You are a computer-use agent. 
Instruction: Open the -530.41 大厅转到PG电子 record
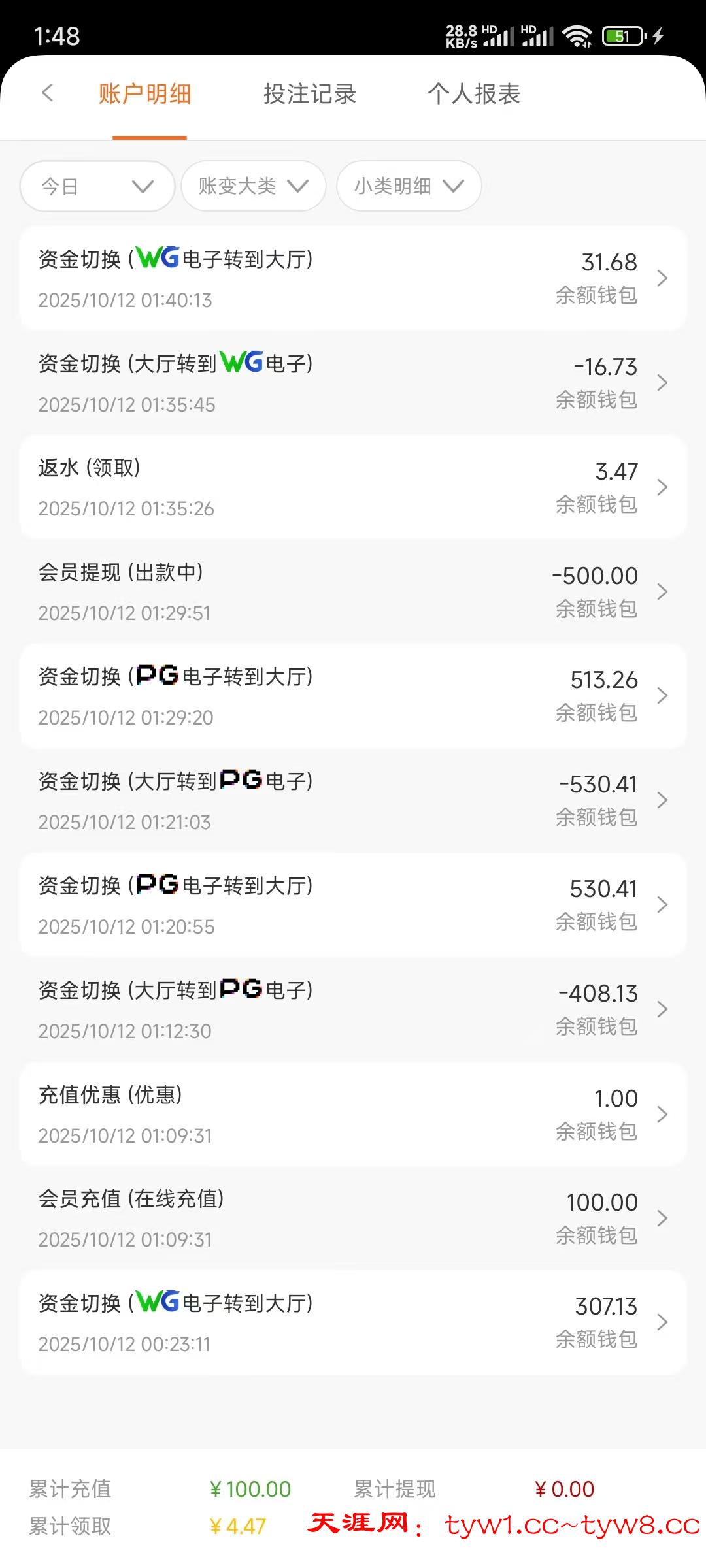(353, 801)
